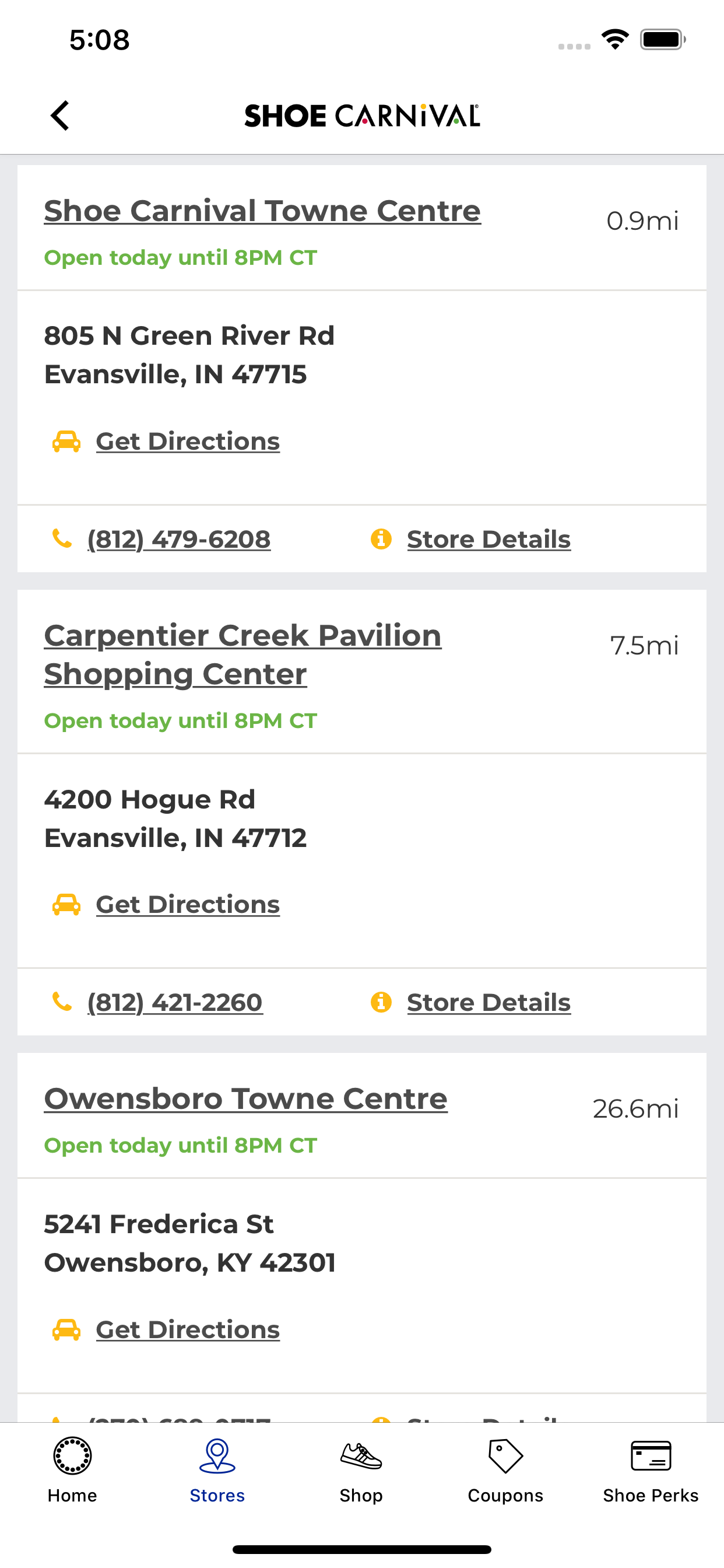Switch to the Home tab
The image size is (724, 1568).
pyautogui.click(x=72, y=1471)
